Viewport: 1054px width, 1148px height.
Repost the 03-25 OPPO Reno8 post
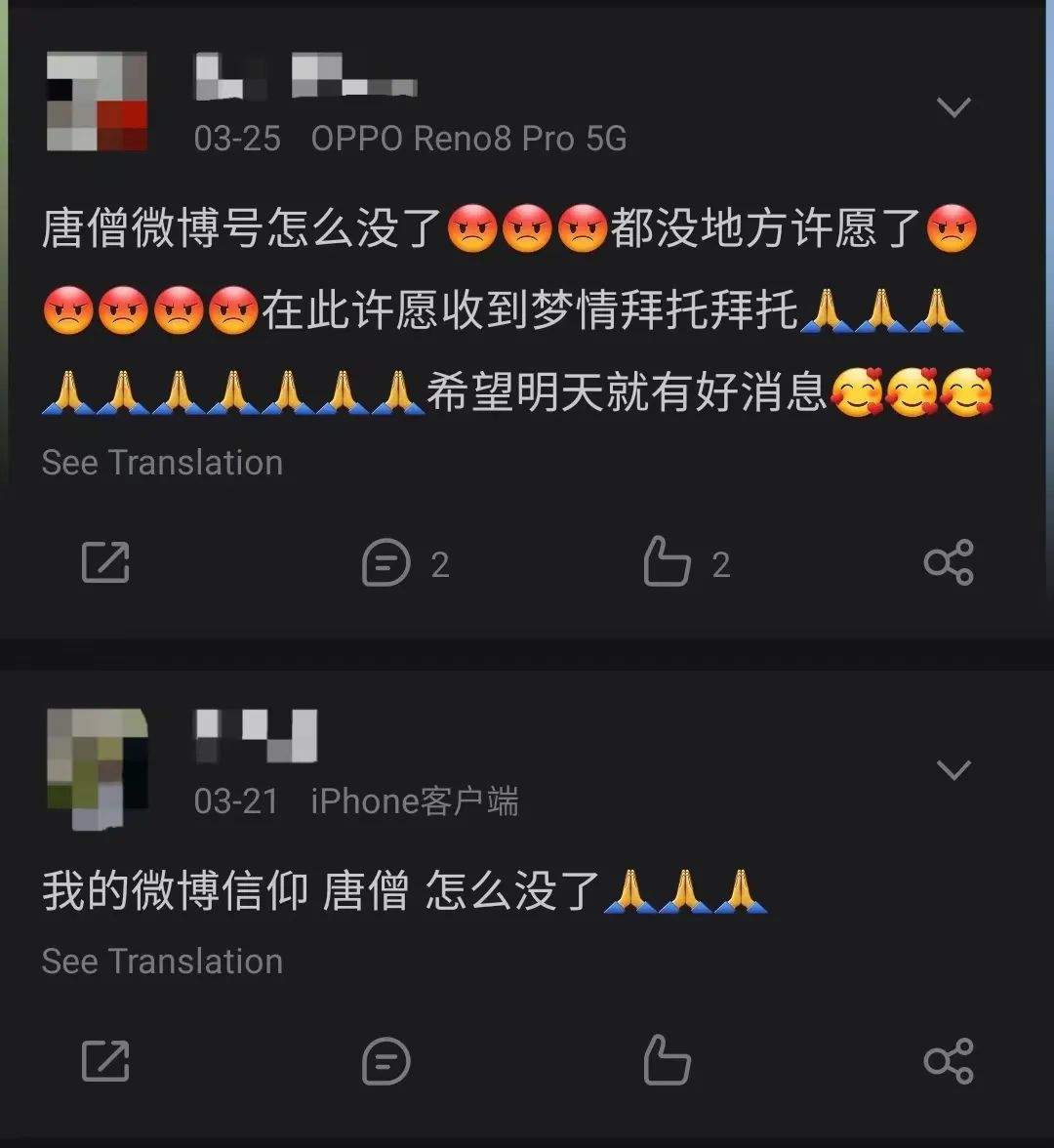(x=105, y=563)
